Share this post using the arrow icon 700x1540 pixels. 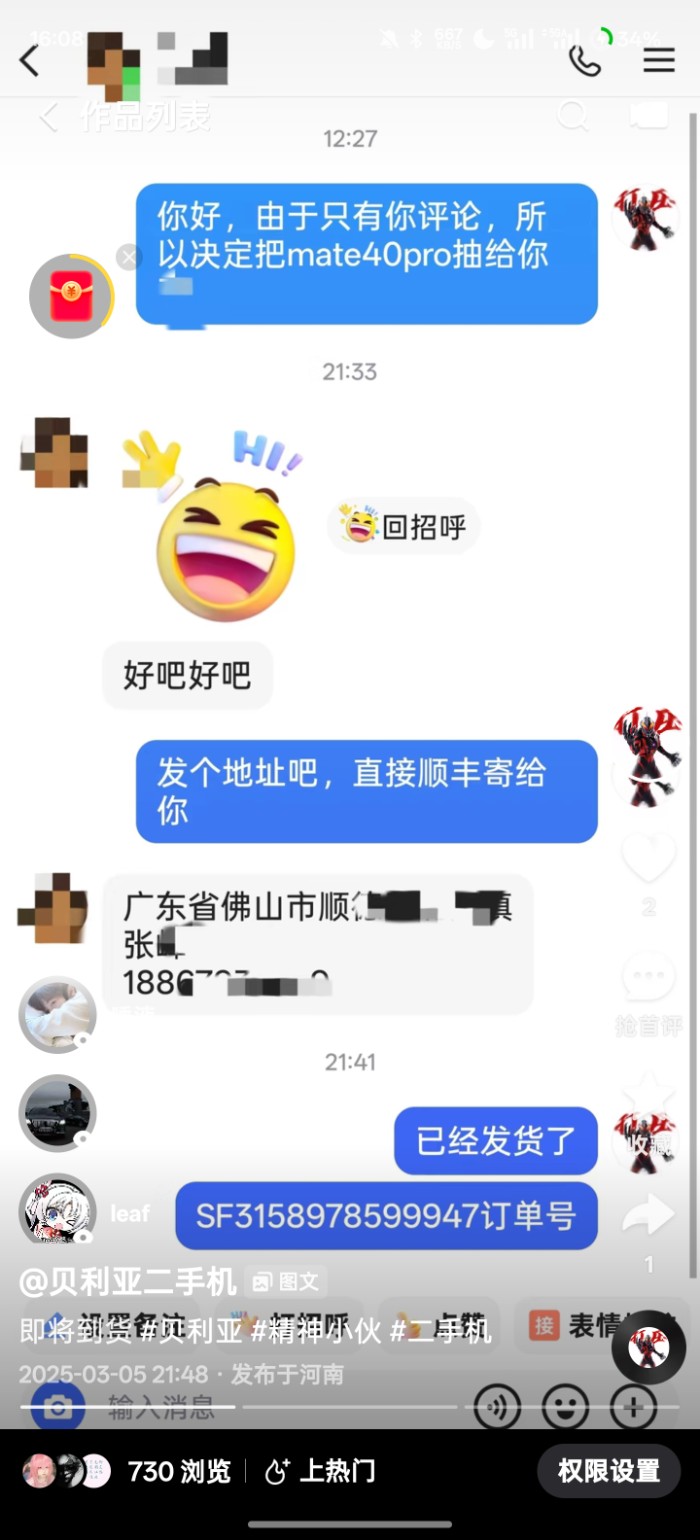coord(648,1217)
